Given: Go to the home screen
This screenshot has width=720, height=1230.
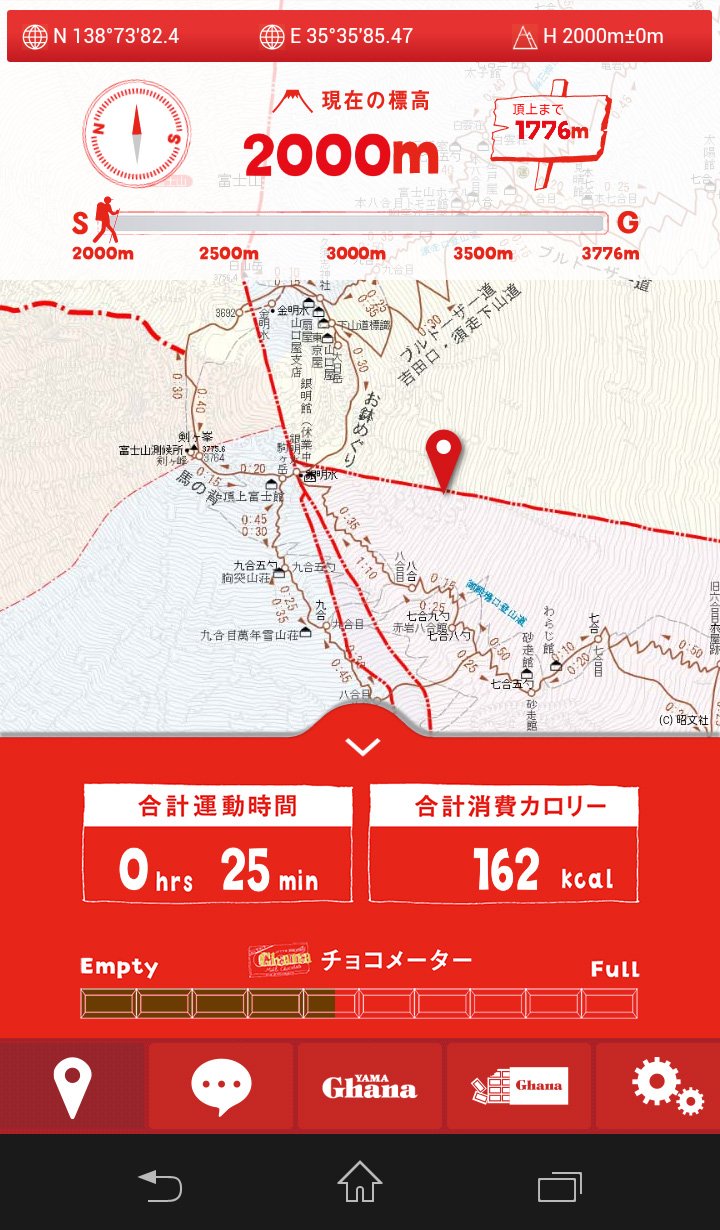Looking at the screenshot, I should point(360,1182).
